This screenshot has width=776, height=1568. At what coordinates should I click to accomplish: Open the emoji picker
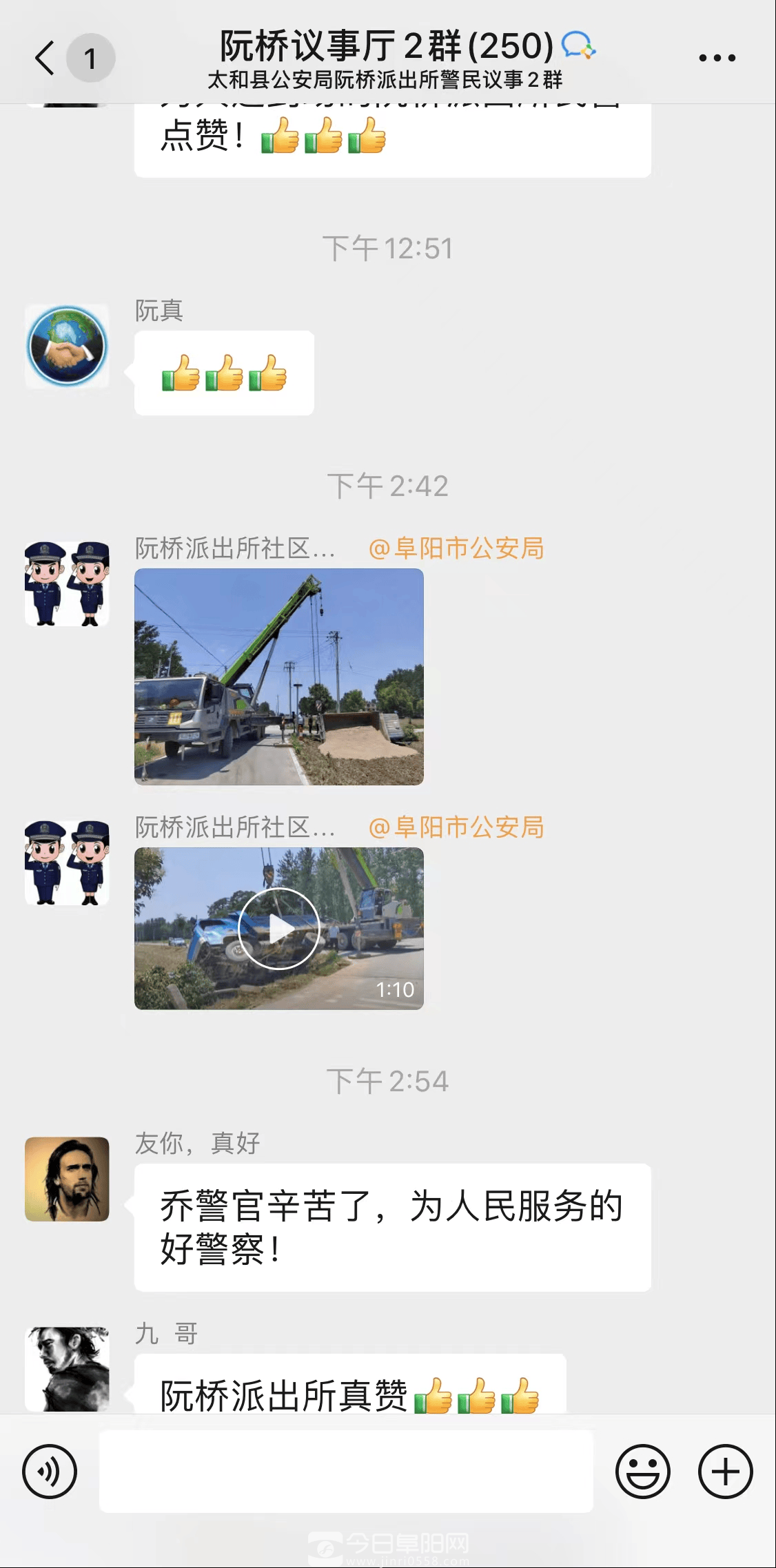[x=642, y=1472]
